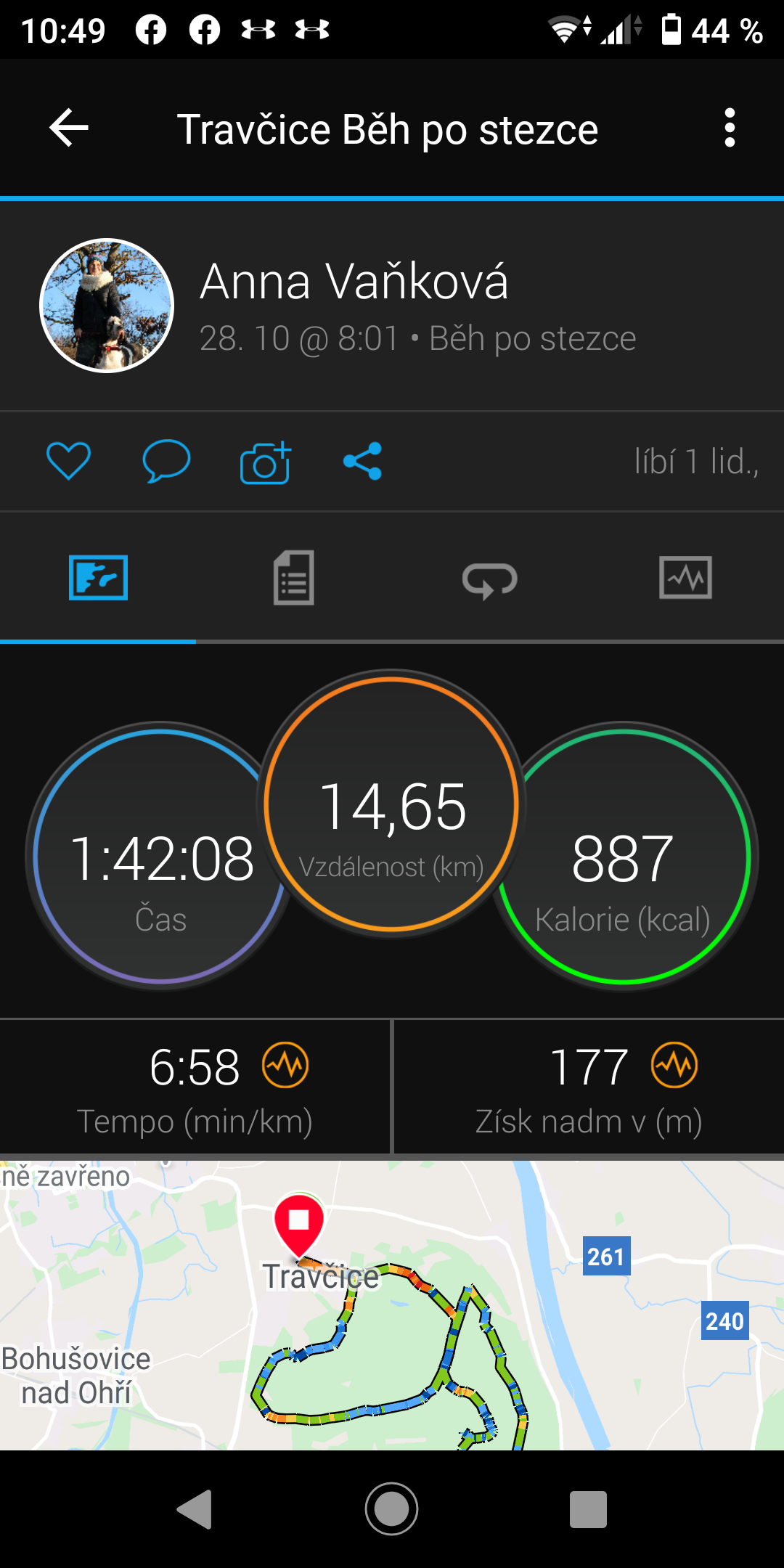Screen dimensions: 784x1568
Task: Switch to the charts tab
Action: (x=685, y=578)
